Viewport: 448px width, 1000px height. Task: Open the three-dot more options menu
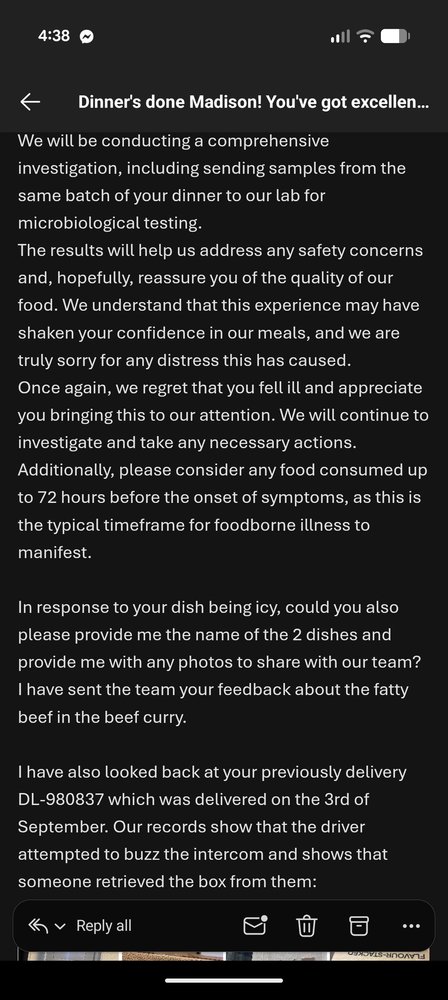(412, 926)
